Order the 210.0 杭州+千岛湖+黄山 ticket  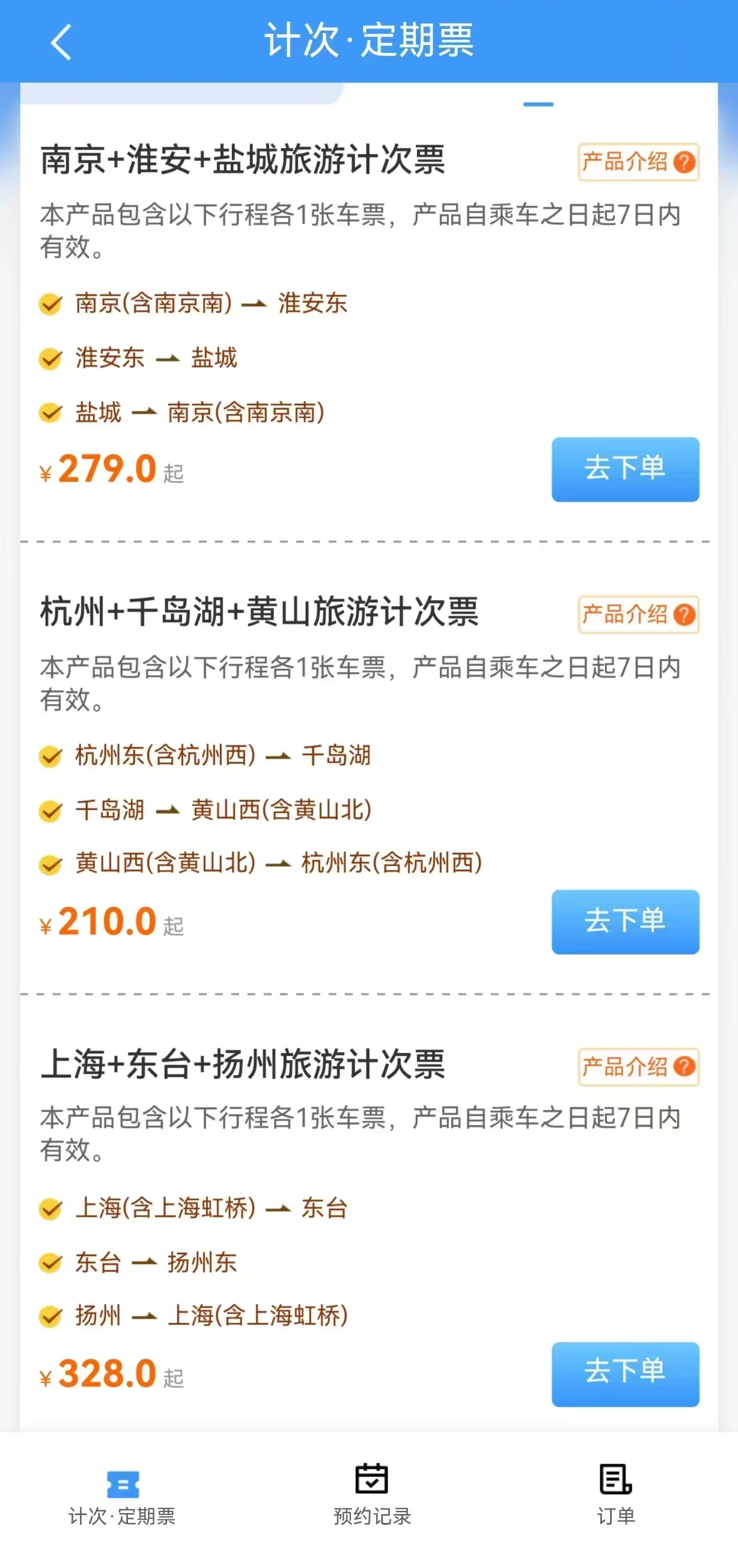[625, 921]
